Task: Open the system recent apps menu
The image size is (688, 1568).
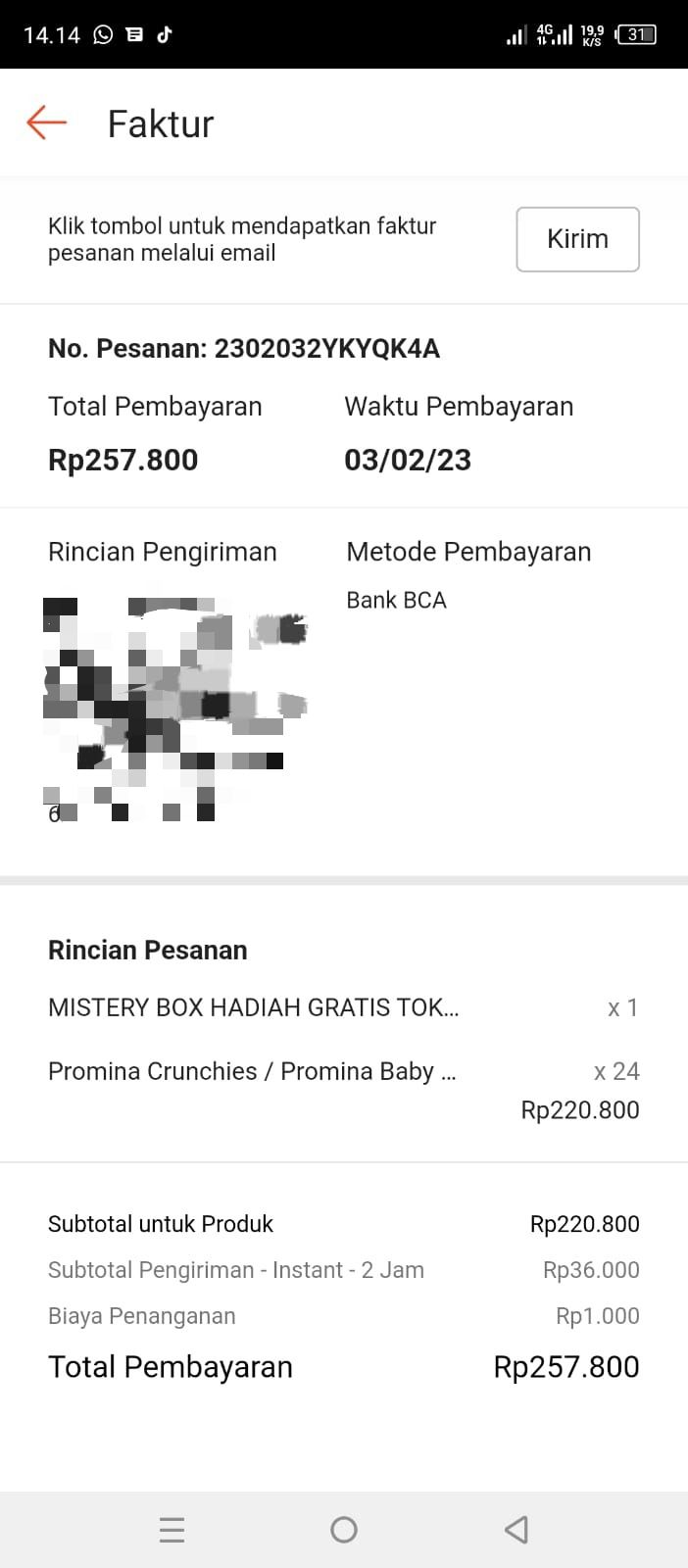Action: click(172, 1530)
